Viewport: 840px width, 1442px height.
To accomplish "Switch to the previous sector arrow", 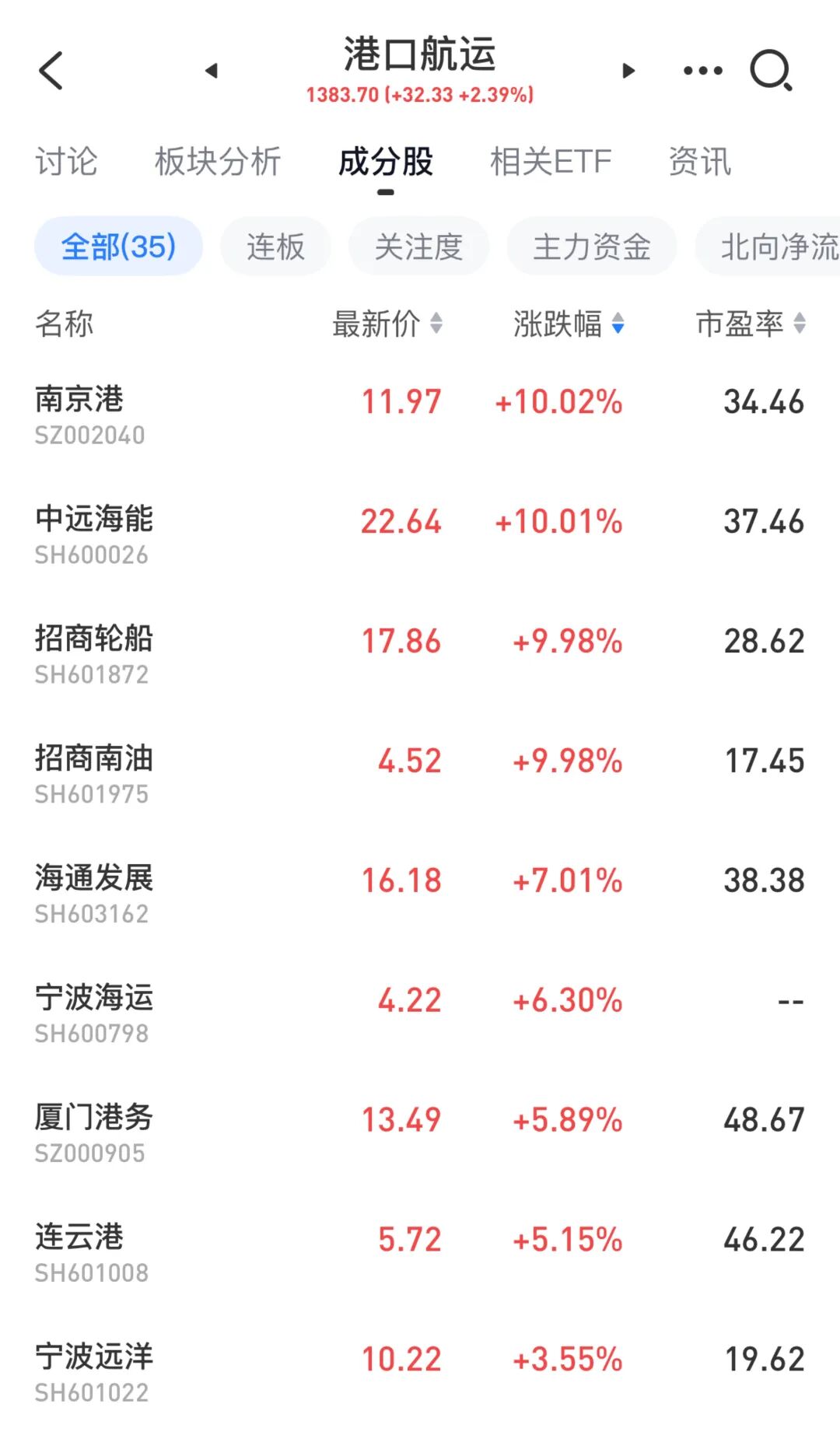I will (211, 71).
